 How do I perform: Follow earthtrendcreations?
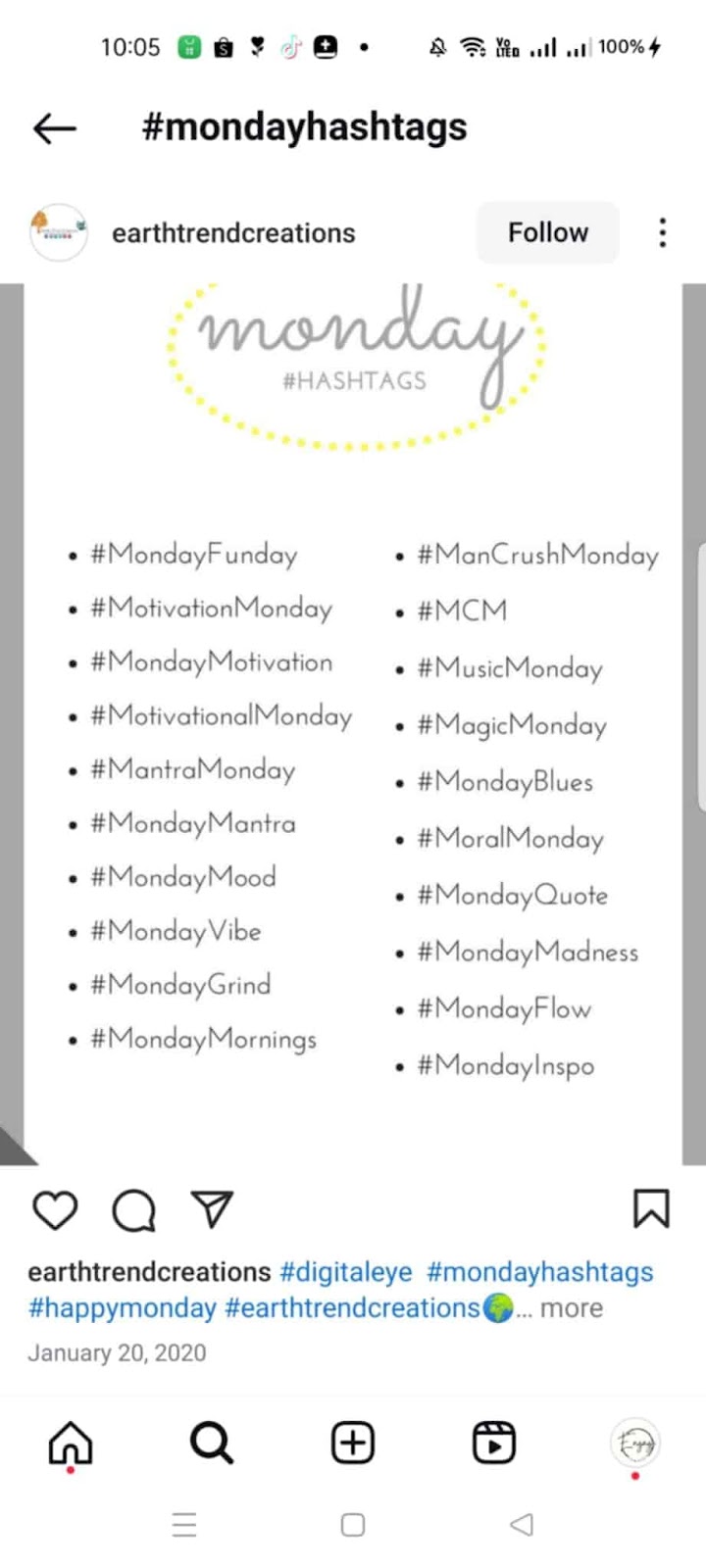pos(548,232)
